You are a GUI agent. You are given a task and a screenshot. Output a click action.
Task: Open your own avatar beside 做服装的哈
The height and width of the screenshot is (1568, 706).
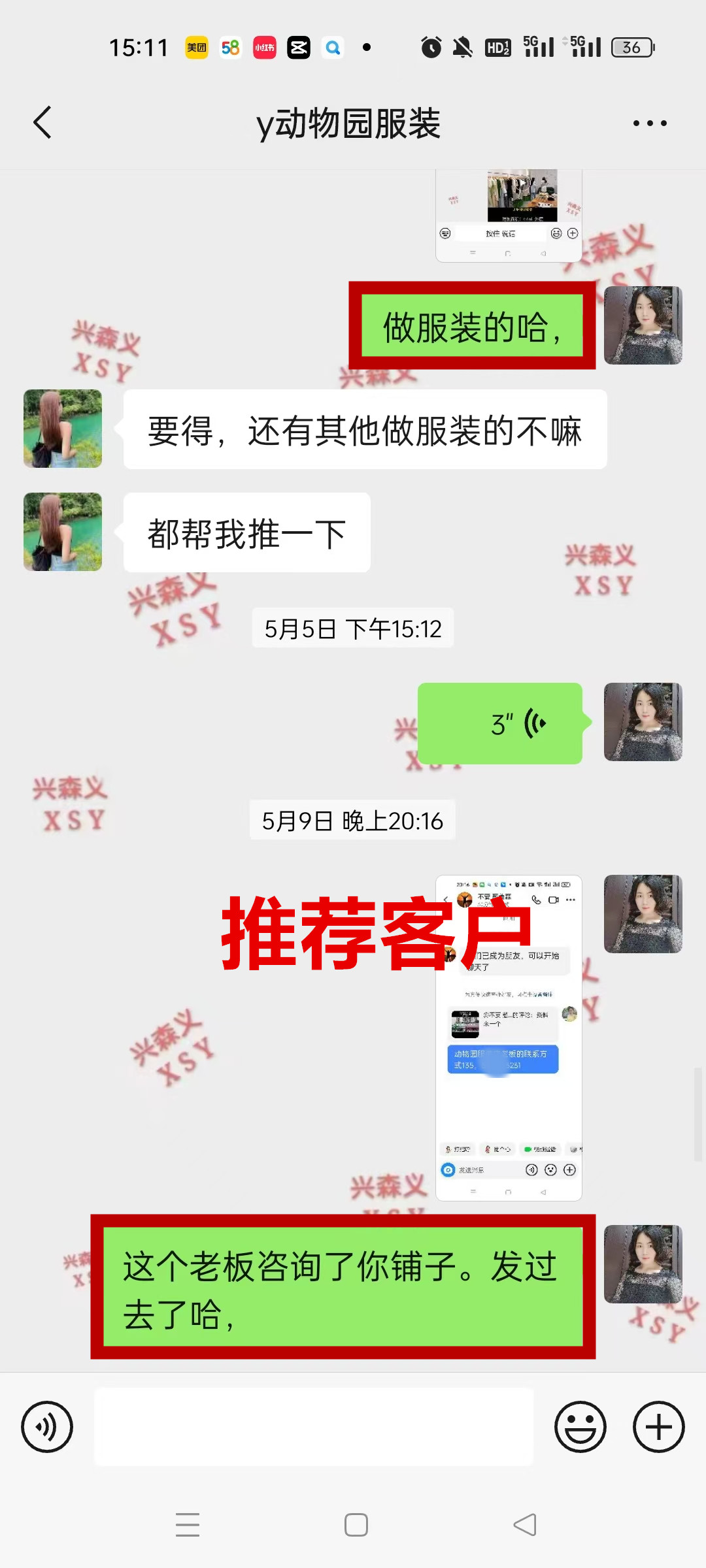click(643, 325)
